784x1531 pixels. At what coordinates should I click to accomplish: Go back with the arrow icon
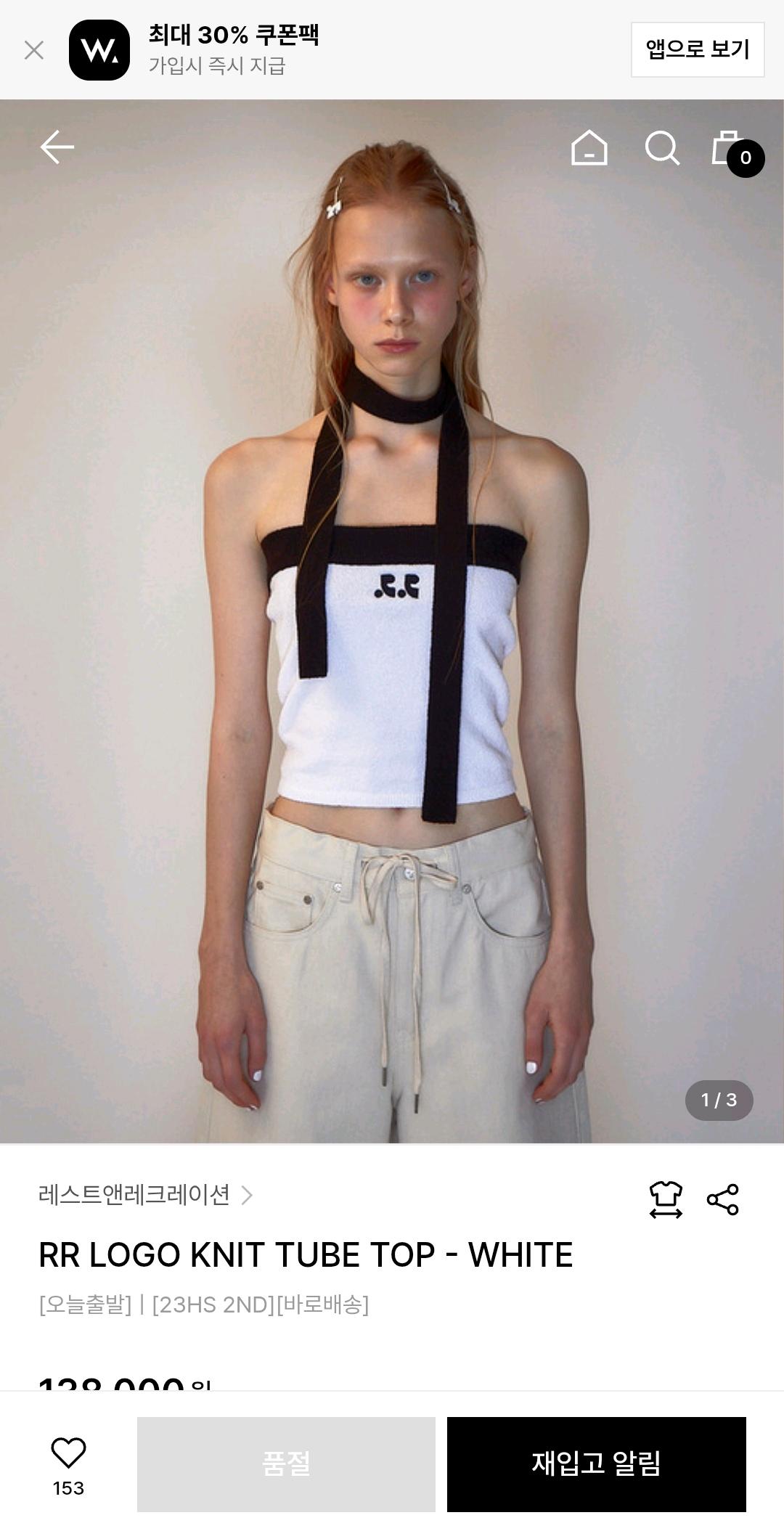tap(57, 147)
